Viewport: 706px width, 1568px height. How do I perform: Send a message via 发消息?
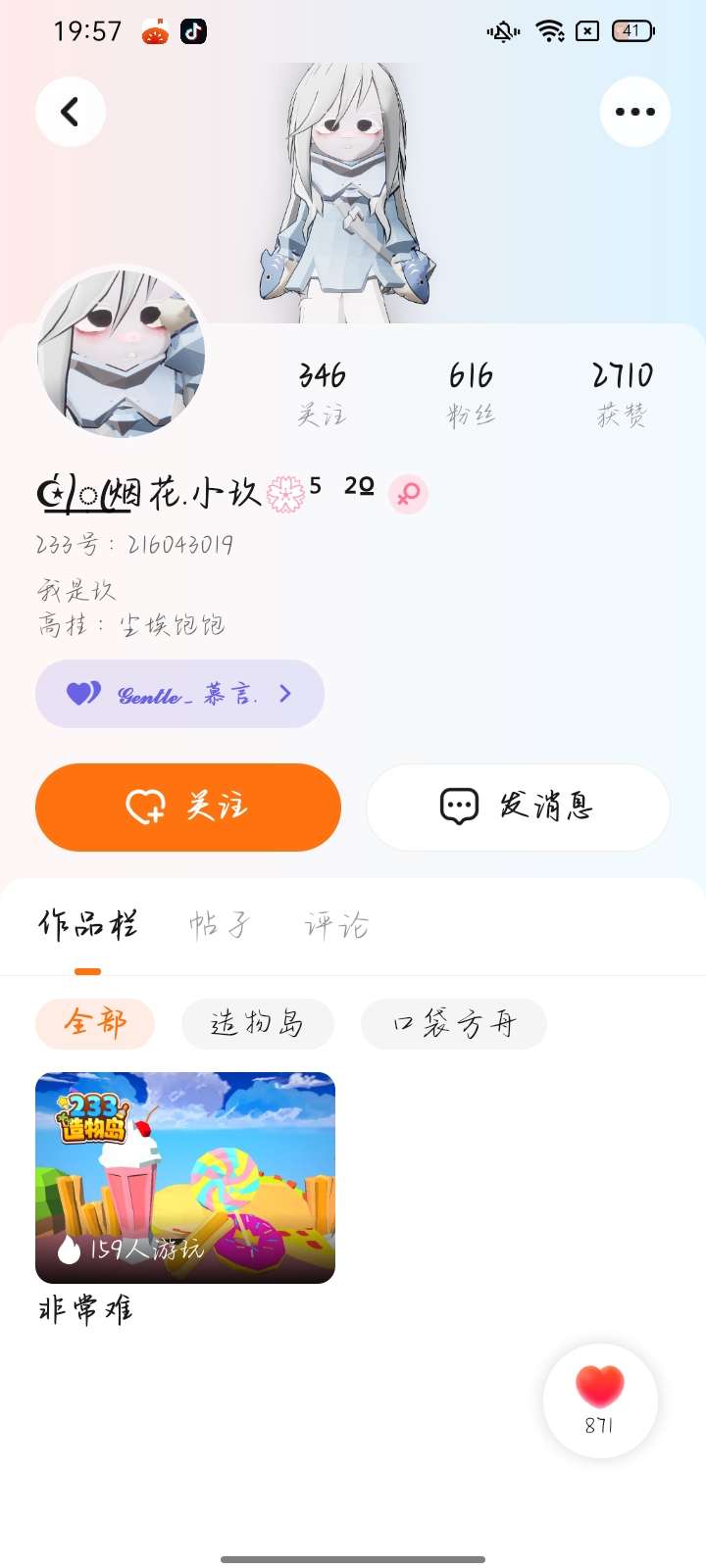click(519, 808)
